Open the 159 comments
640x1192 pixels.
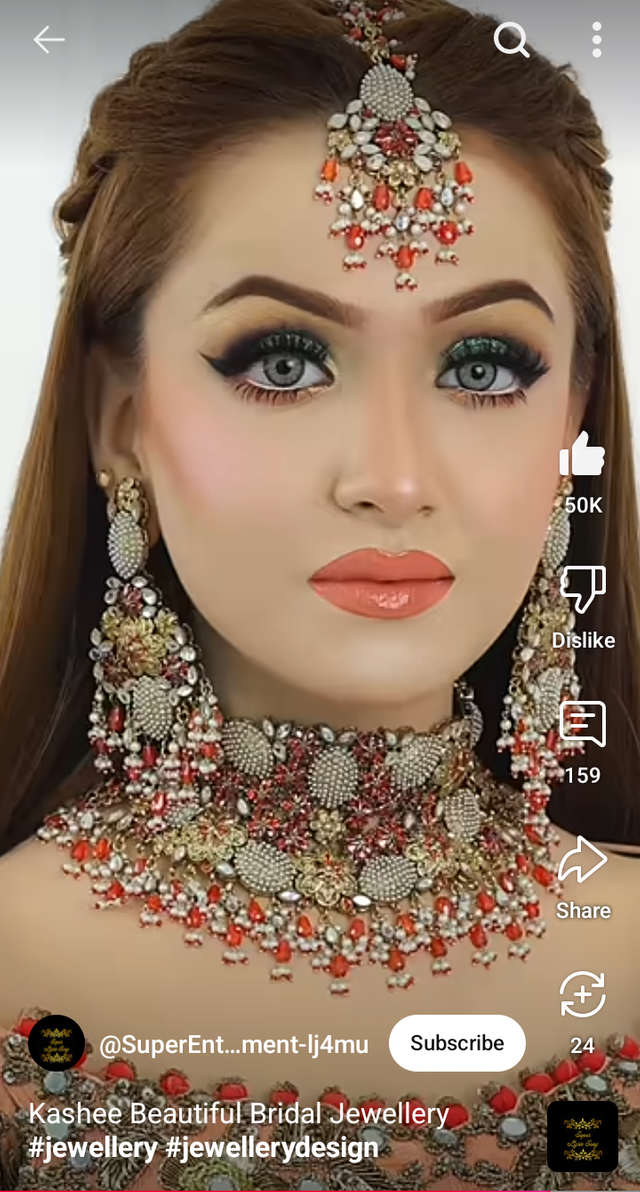[x=582, y=725]
